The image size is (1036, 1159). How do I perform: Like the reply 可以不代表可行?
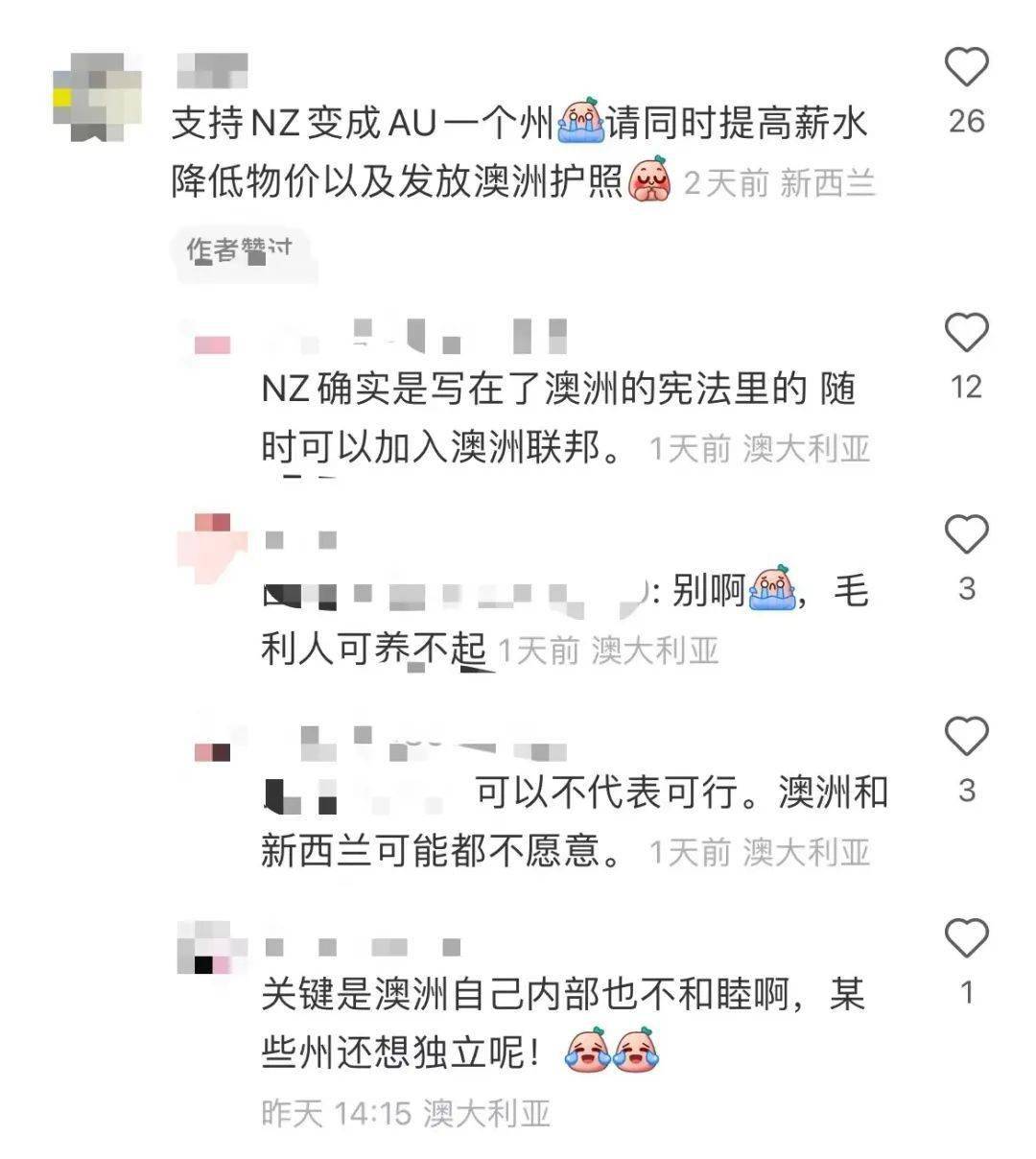tap(966, 736)
